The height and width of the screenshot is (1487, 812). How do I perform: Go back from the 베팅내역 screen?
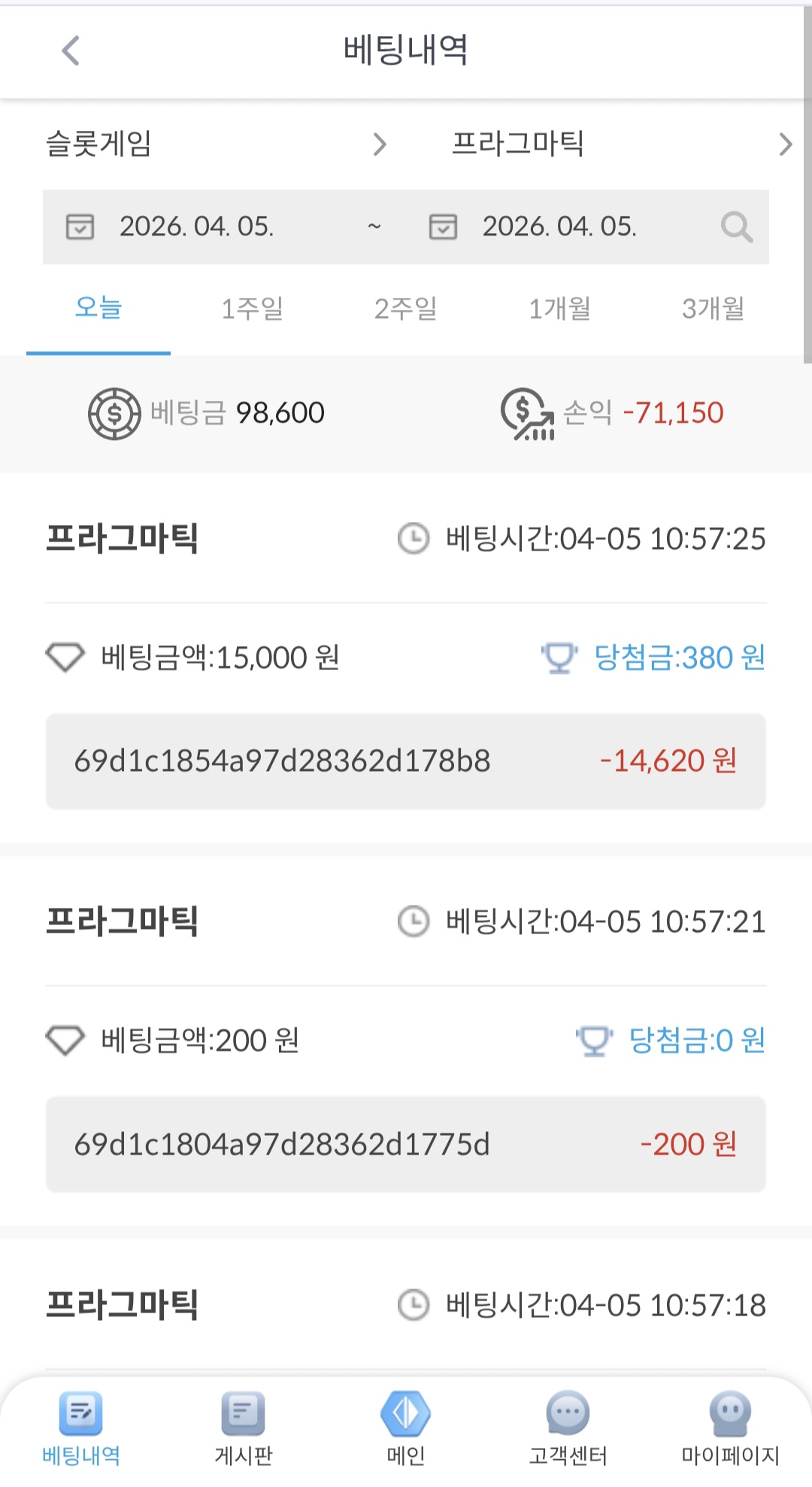(x=71, y=51)
